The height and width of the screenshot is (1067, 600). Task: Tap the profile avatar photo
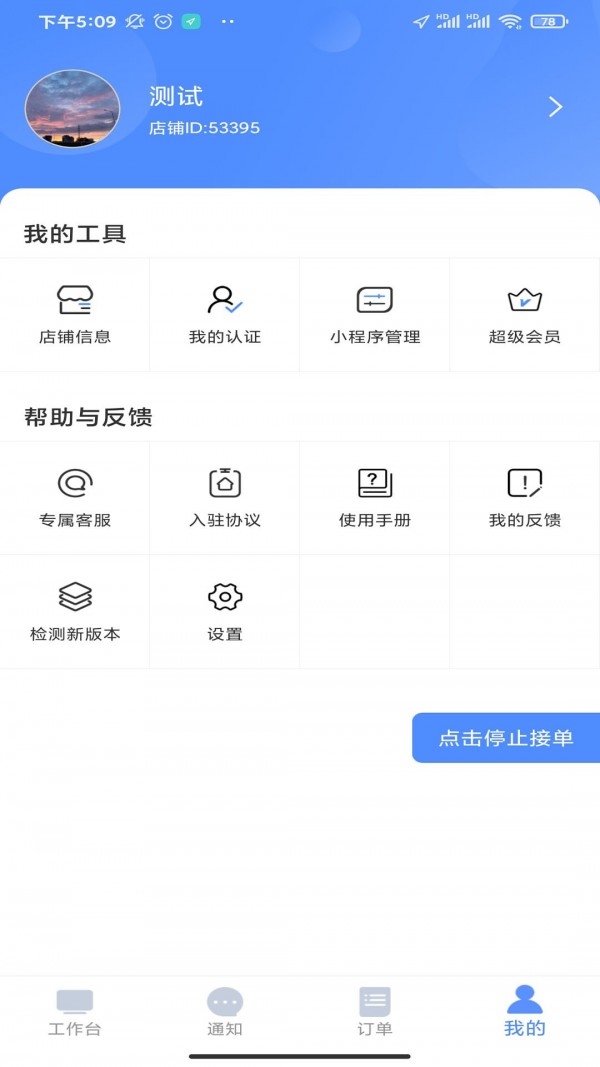click(72, 109)
